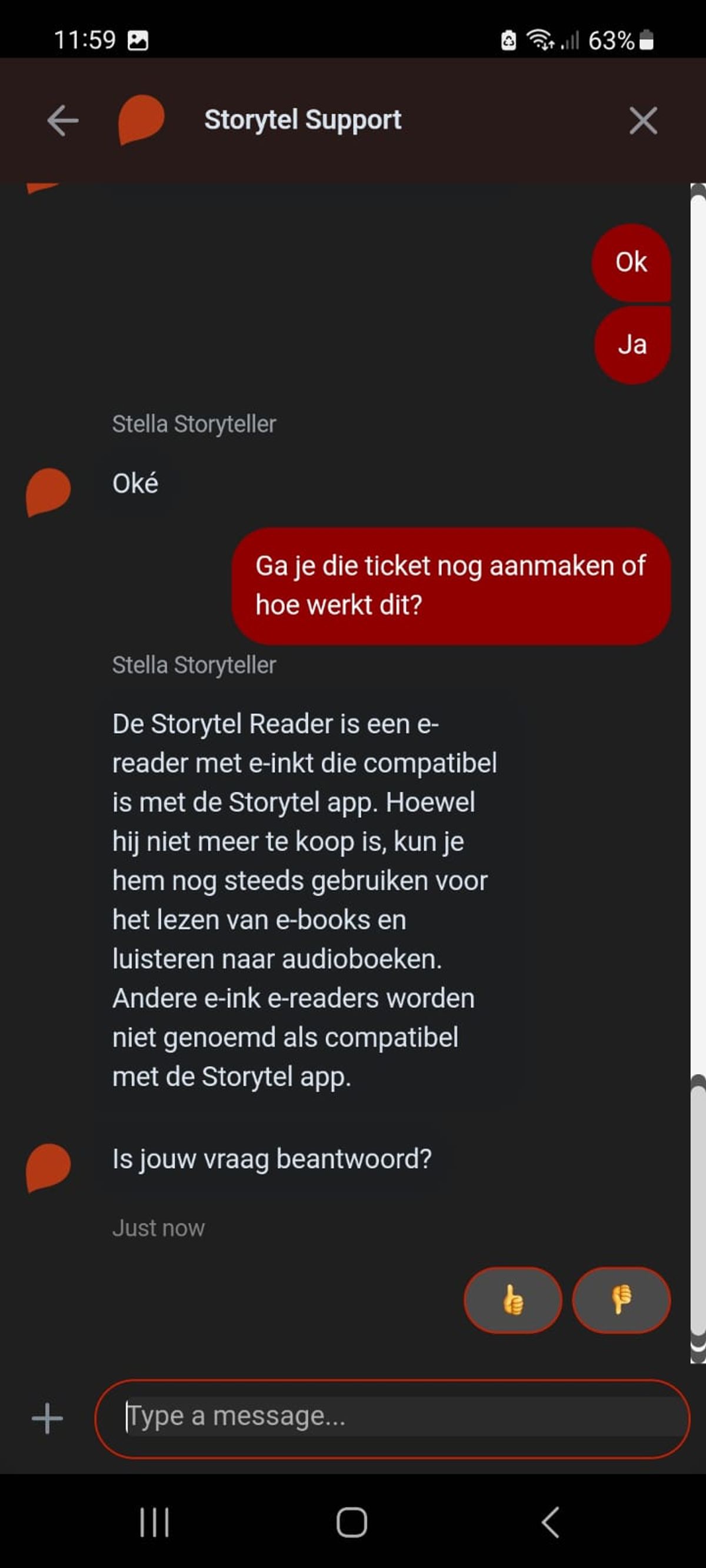The height and width of the screenshot is (1568, 706).
Task: Close the Storytel Support chat
Action: [642, 121]
